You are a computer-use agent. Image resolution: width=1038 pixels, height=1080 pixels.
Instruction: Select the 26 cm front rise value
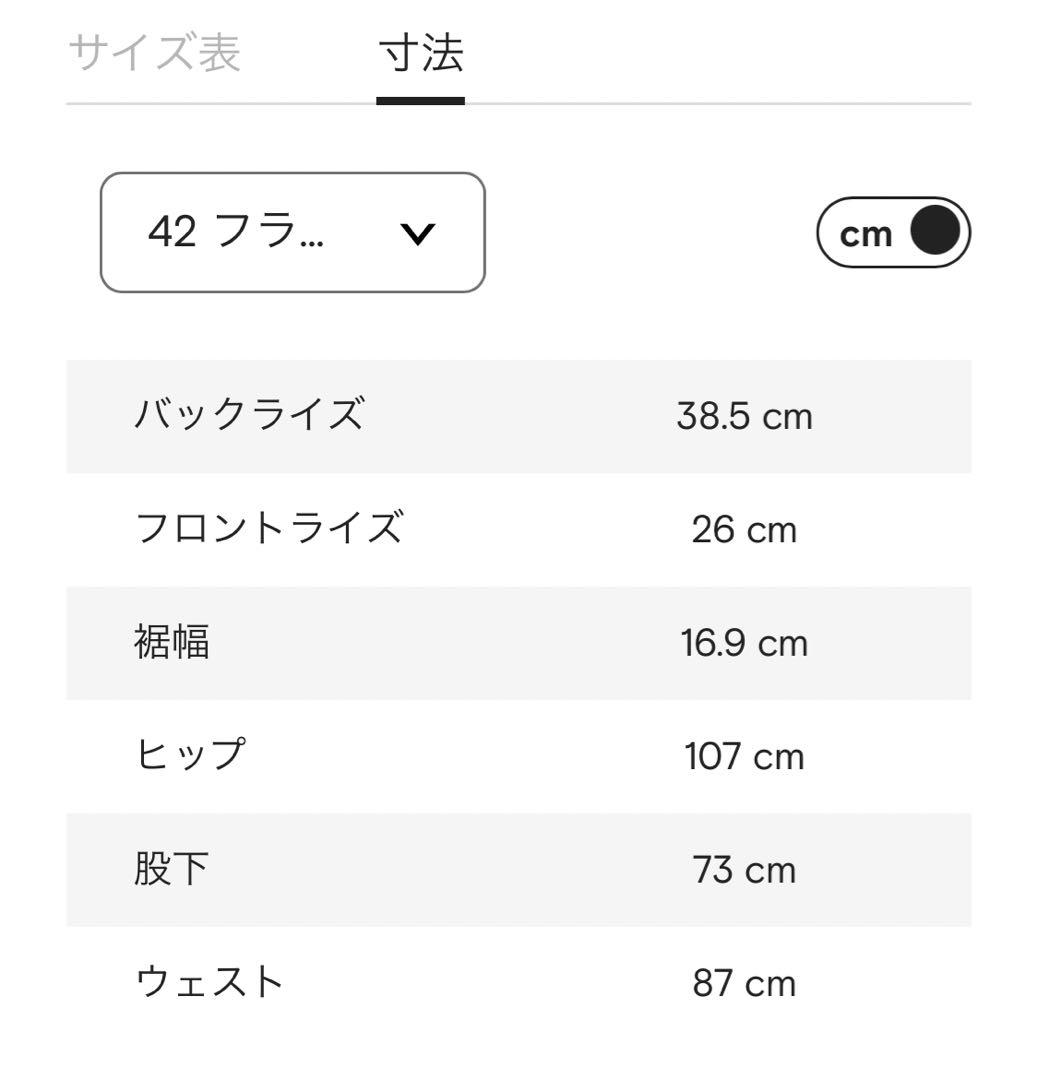pos(744,530)
